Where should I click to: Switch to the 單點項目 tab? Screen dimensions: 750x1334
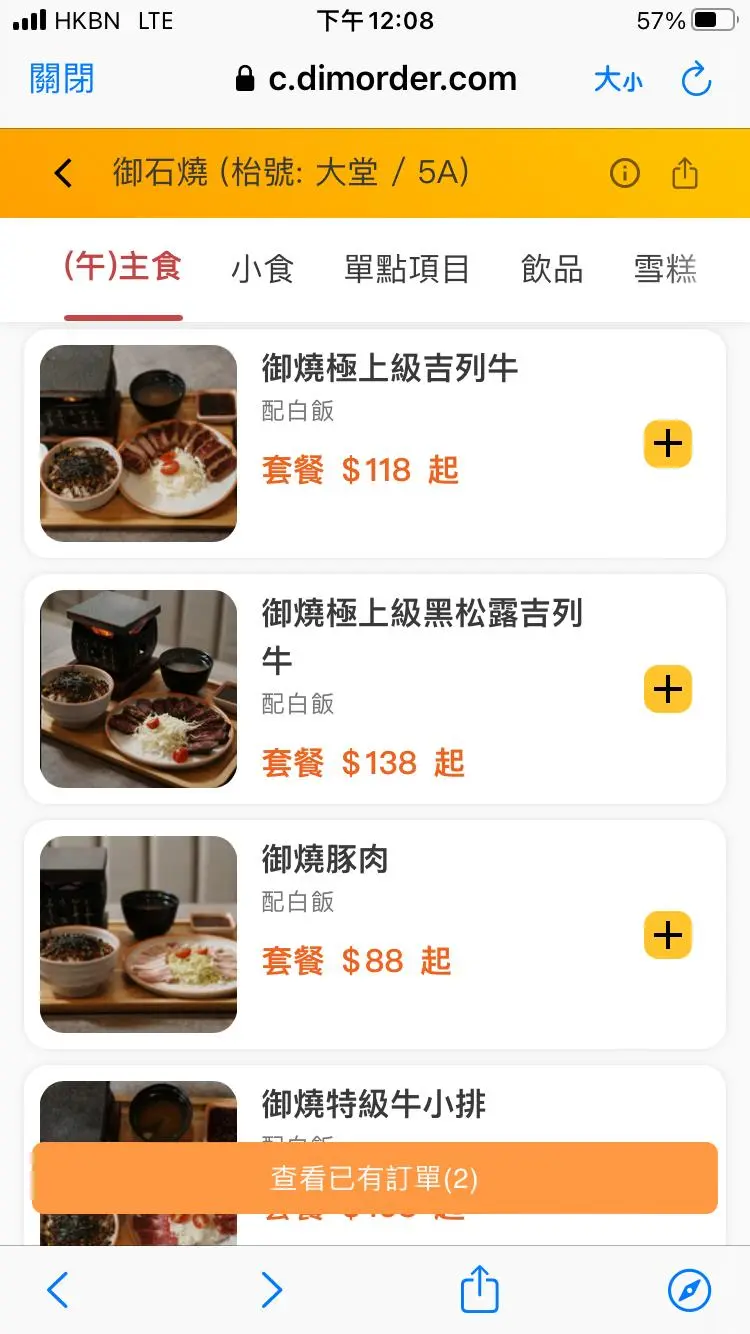407,269
